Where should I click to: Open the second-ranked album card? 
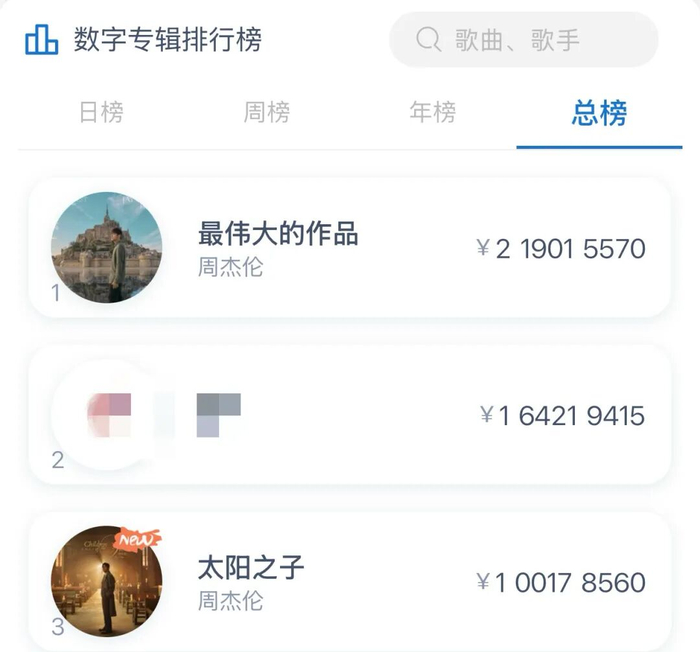coord(350,415)
